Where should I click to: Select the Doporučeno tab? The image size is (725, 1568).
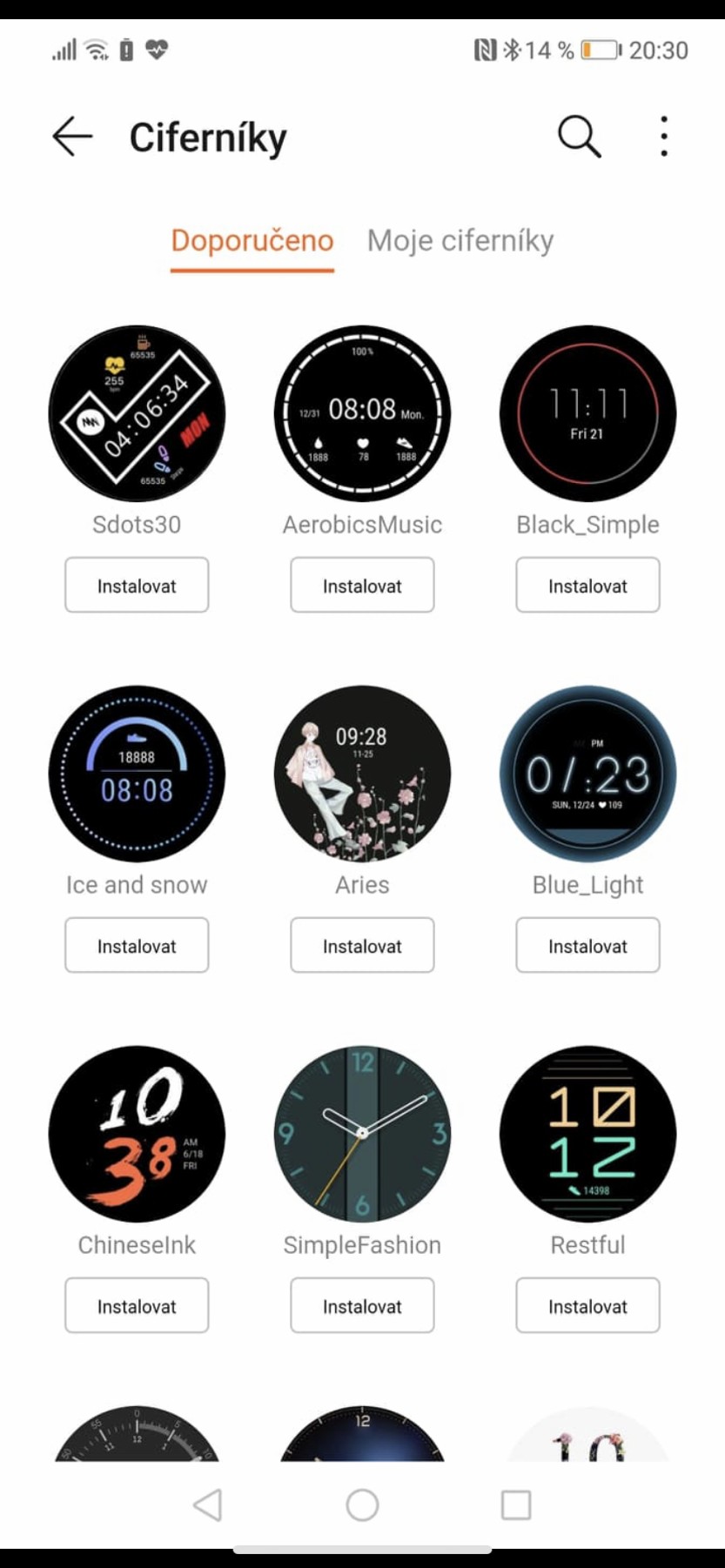tap(252, 241)
